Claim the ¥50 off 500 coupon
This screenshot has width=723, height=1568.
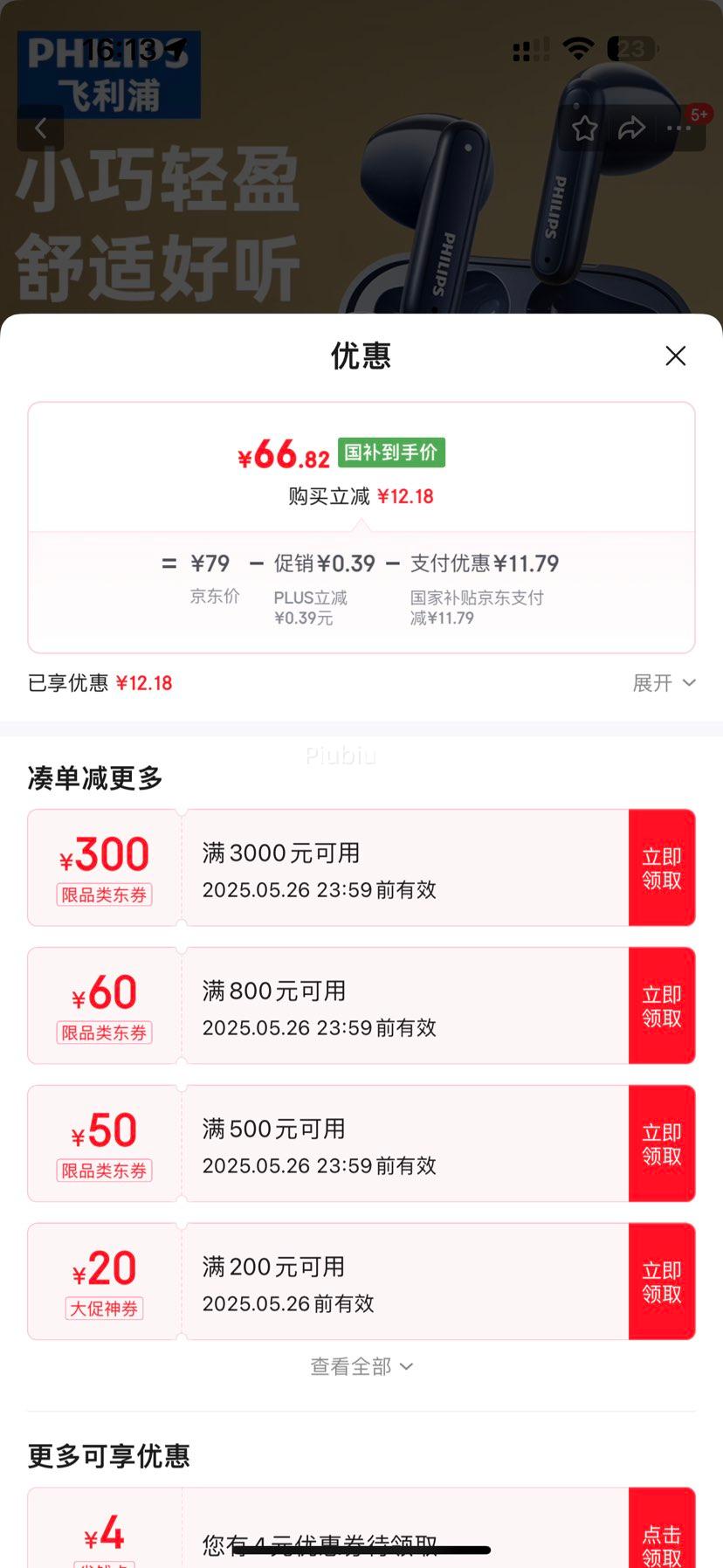[662, 1143]
